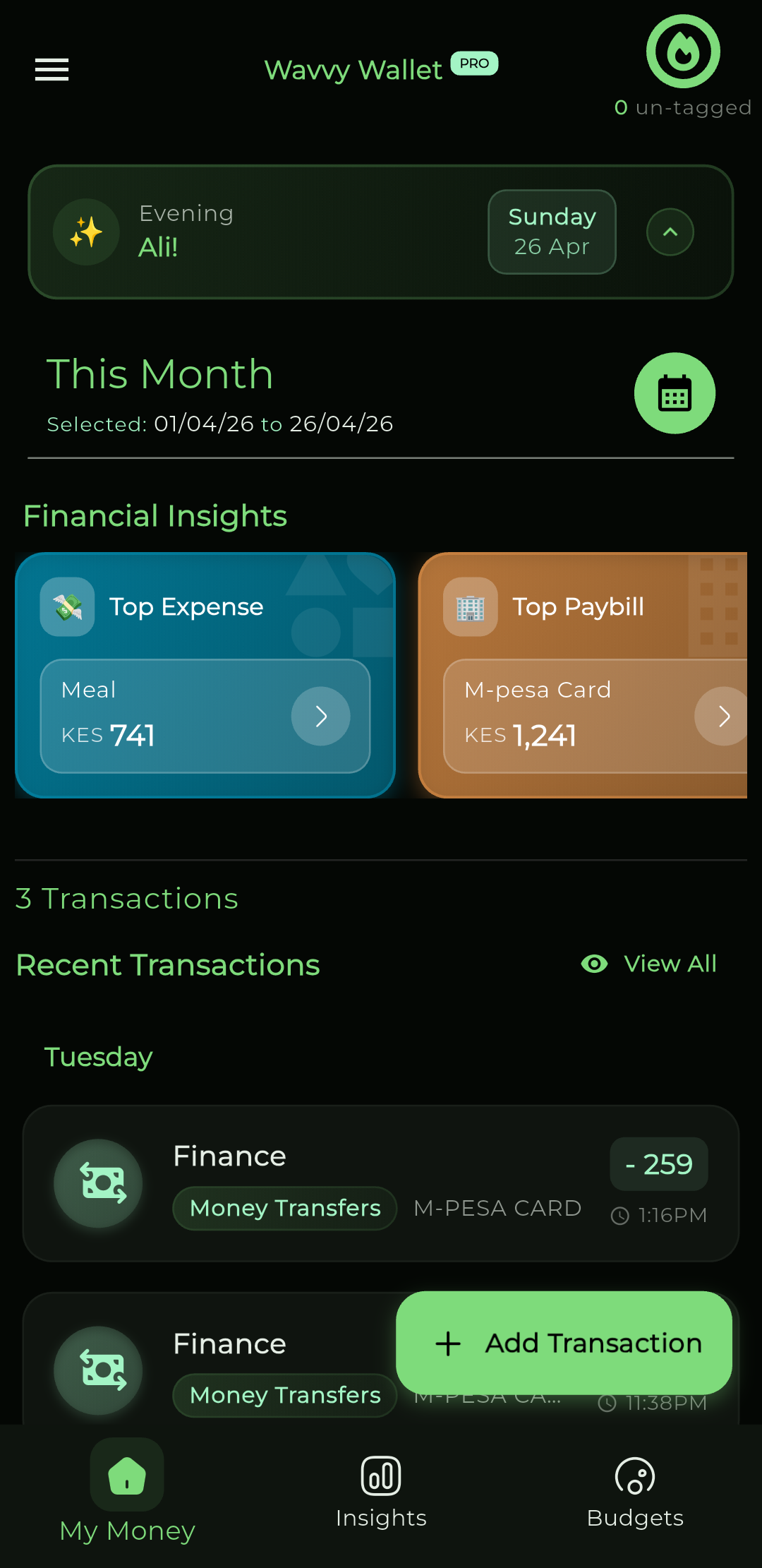Click the clock icon beside 1:16PM
The image size is (762, 1568).
click(619, 1216)
